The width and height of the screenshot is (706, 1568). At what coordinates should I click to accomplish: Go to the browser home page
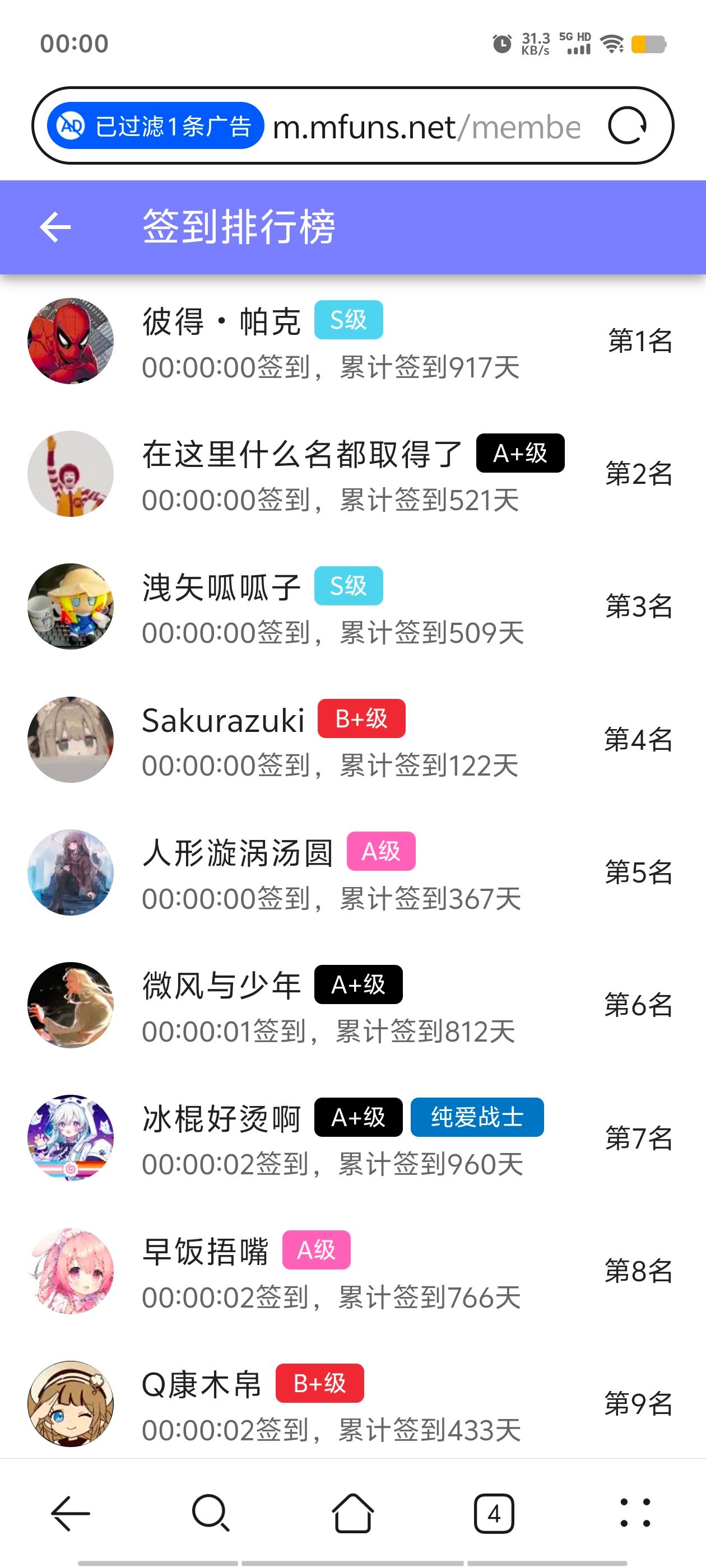click(x=352, y=1513)
